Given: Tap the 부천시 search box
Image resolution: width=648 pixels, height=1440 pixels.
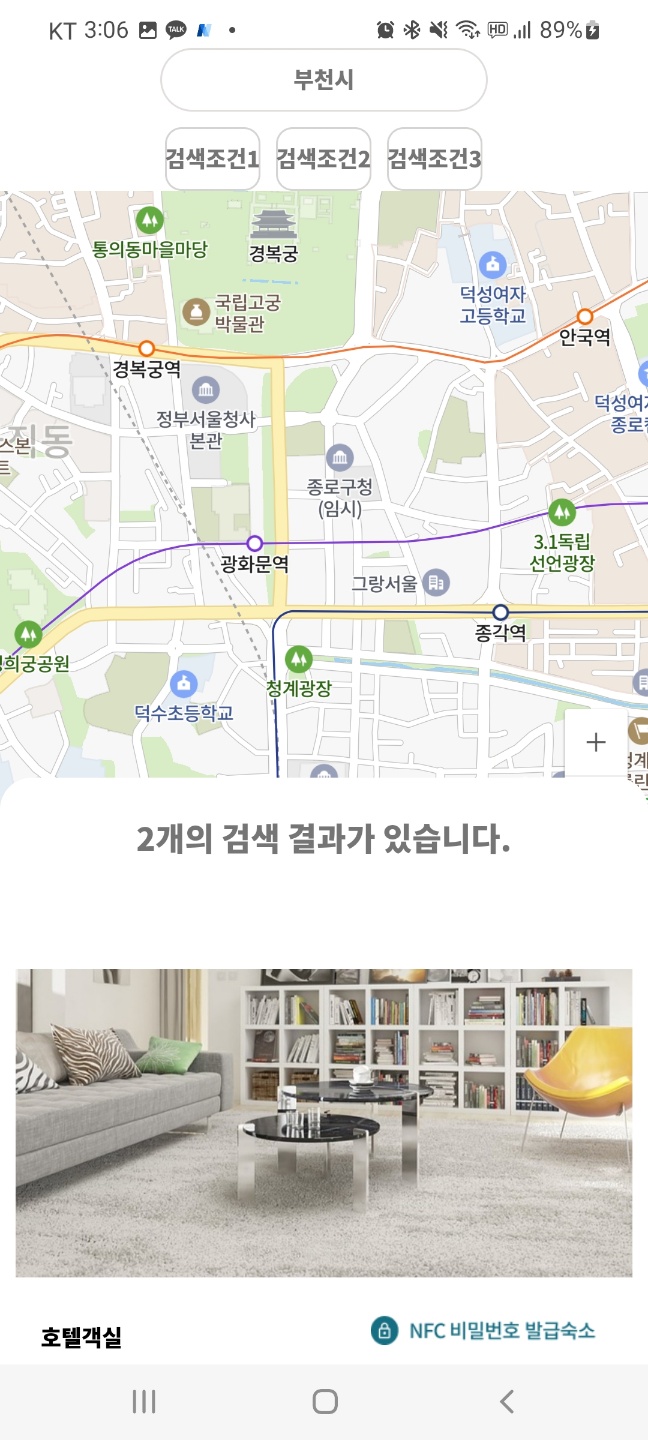Looking at the screenshot, I should [x=323, y=80].
